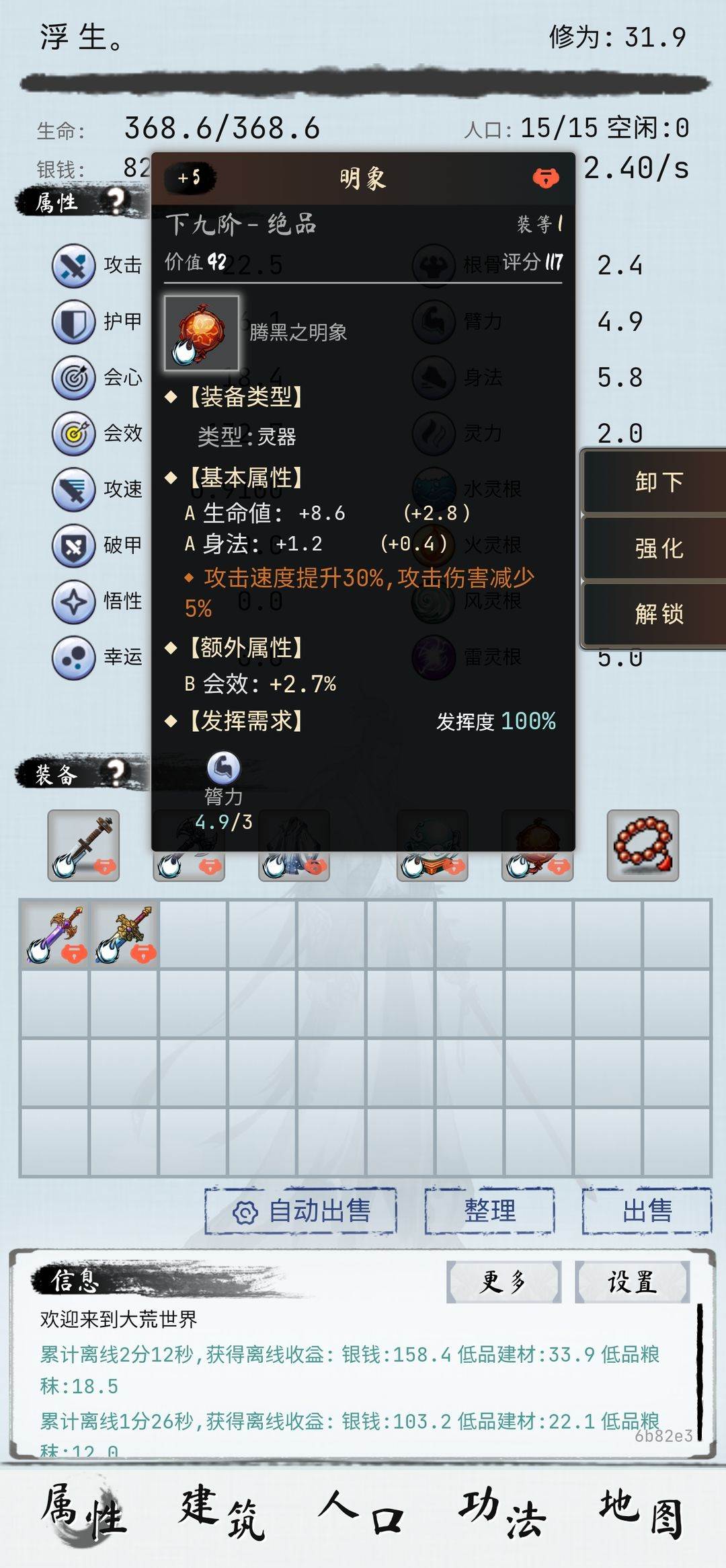Tap 整理 to sort inventory

489,1211
